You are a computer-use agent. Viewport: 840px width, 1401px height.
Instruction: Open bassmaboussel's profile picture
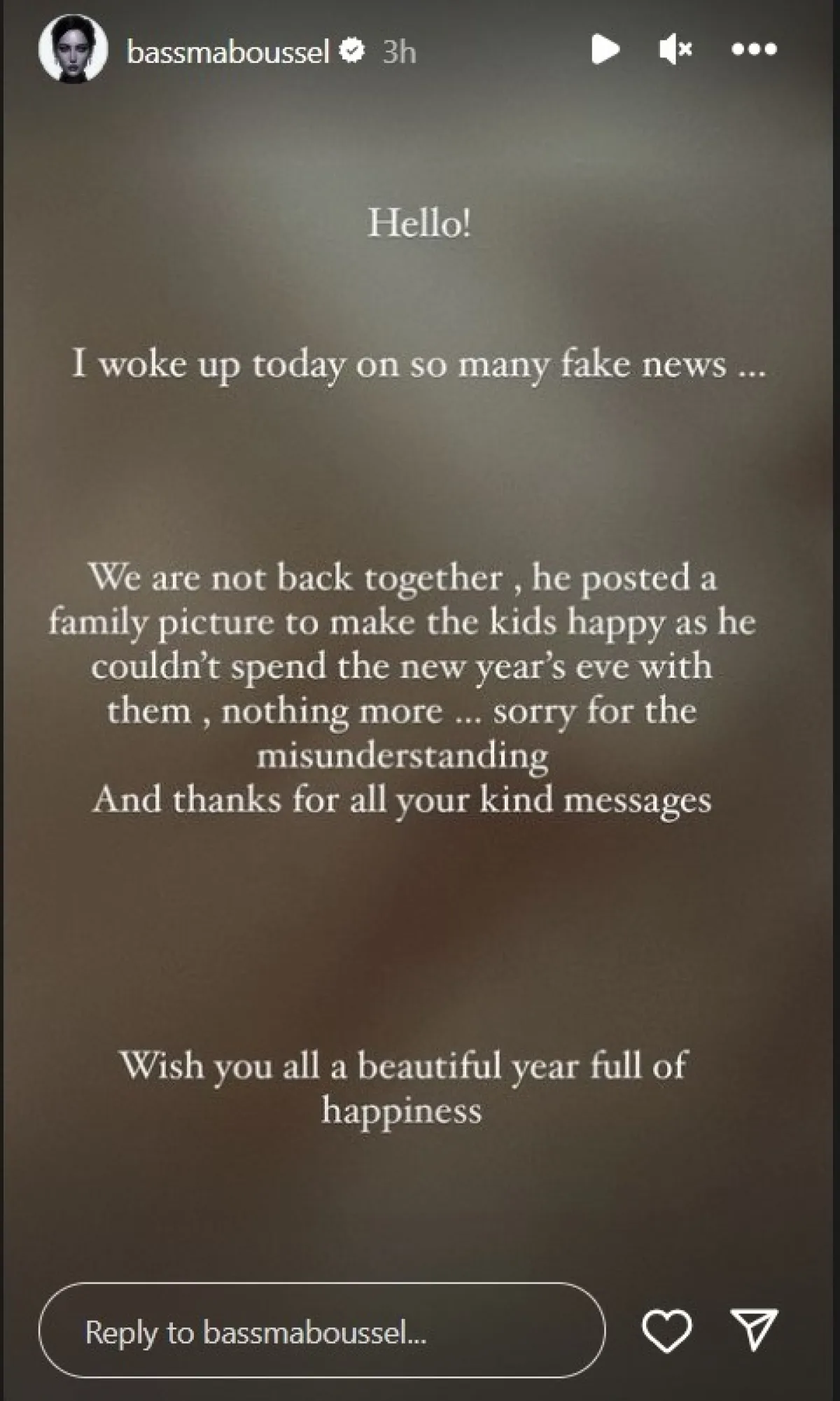(x=73, y=51)
